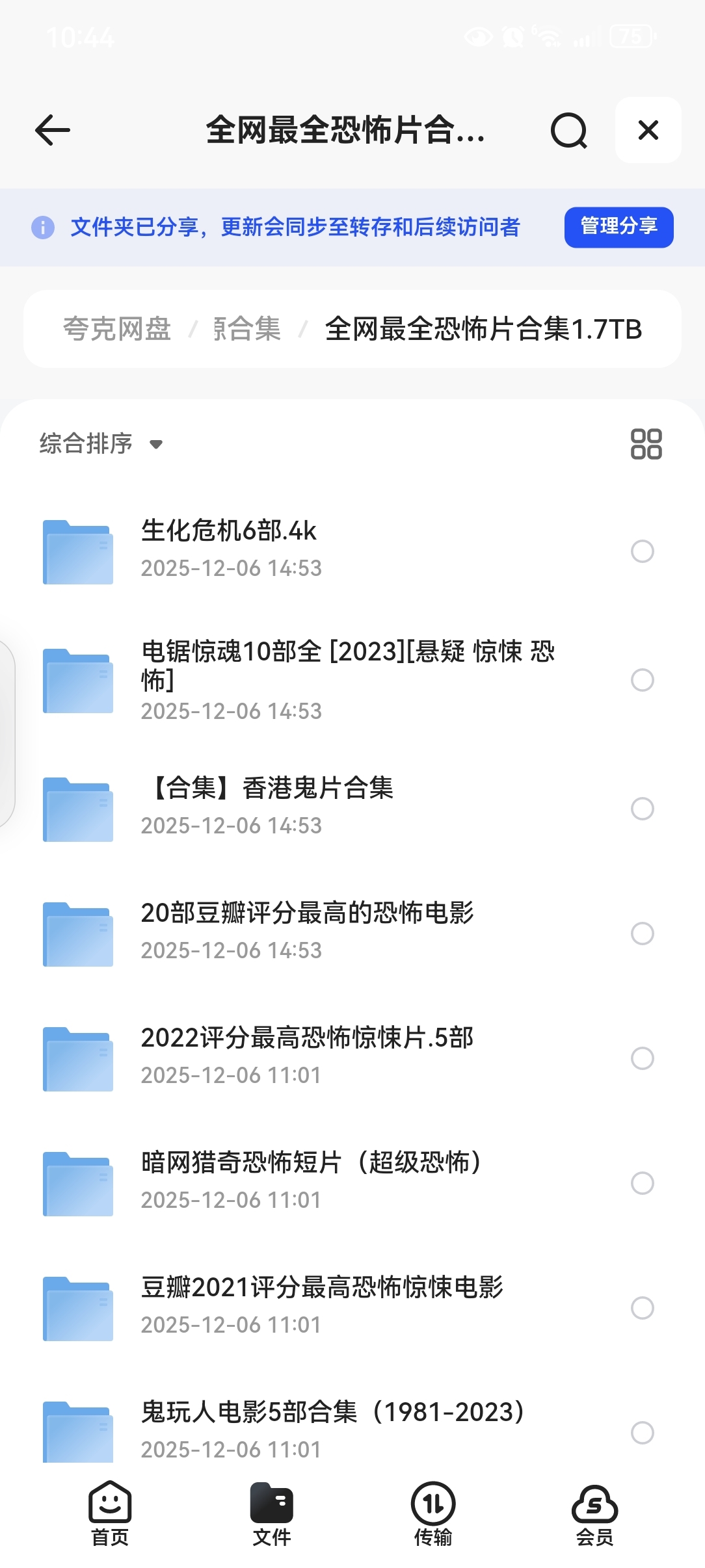The image size is (705, 1568).
Task: Open search in this folder
Action: click(x=568, y=130)
